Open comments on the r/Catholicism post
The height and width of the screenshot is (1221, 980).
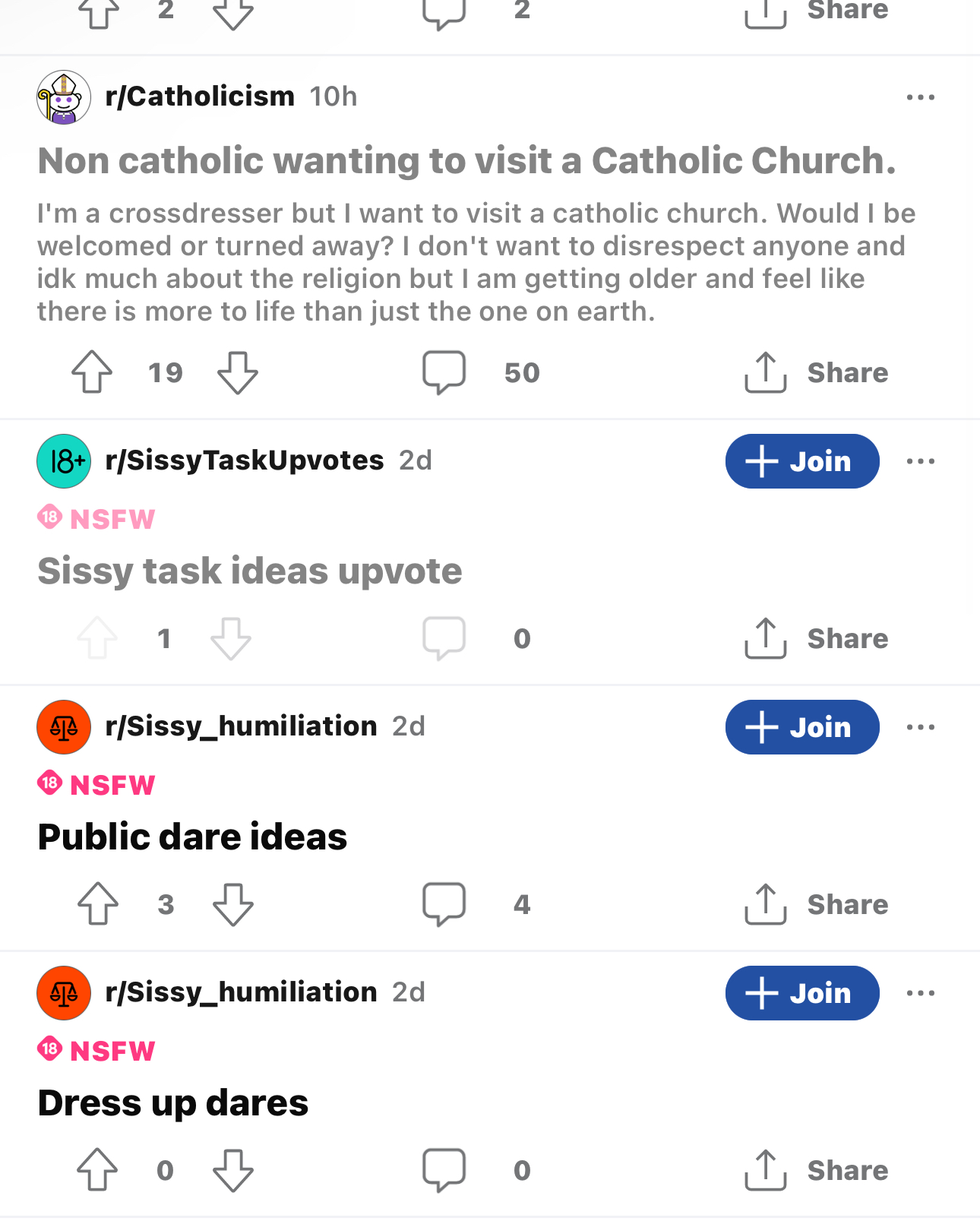444,372
